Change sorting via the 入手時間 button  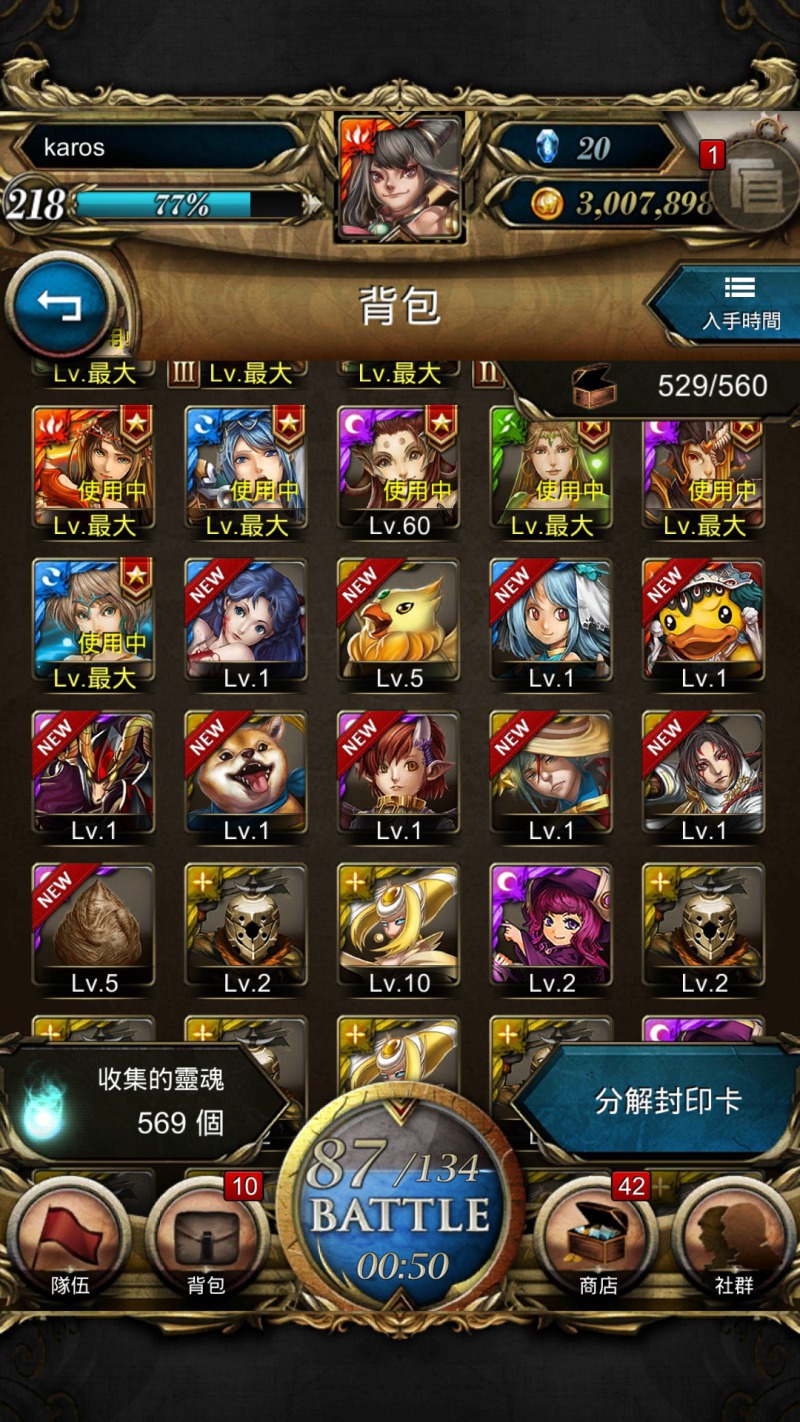pos(727,304)
